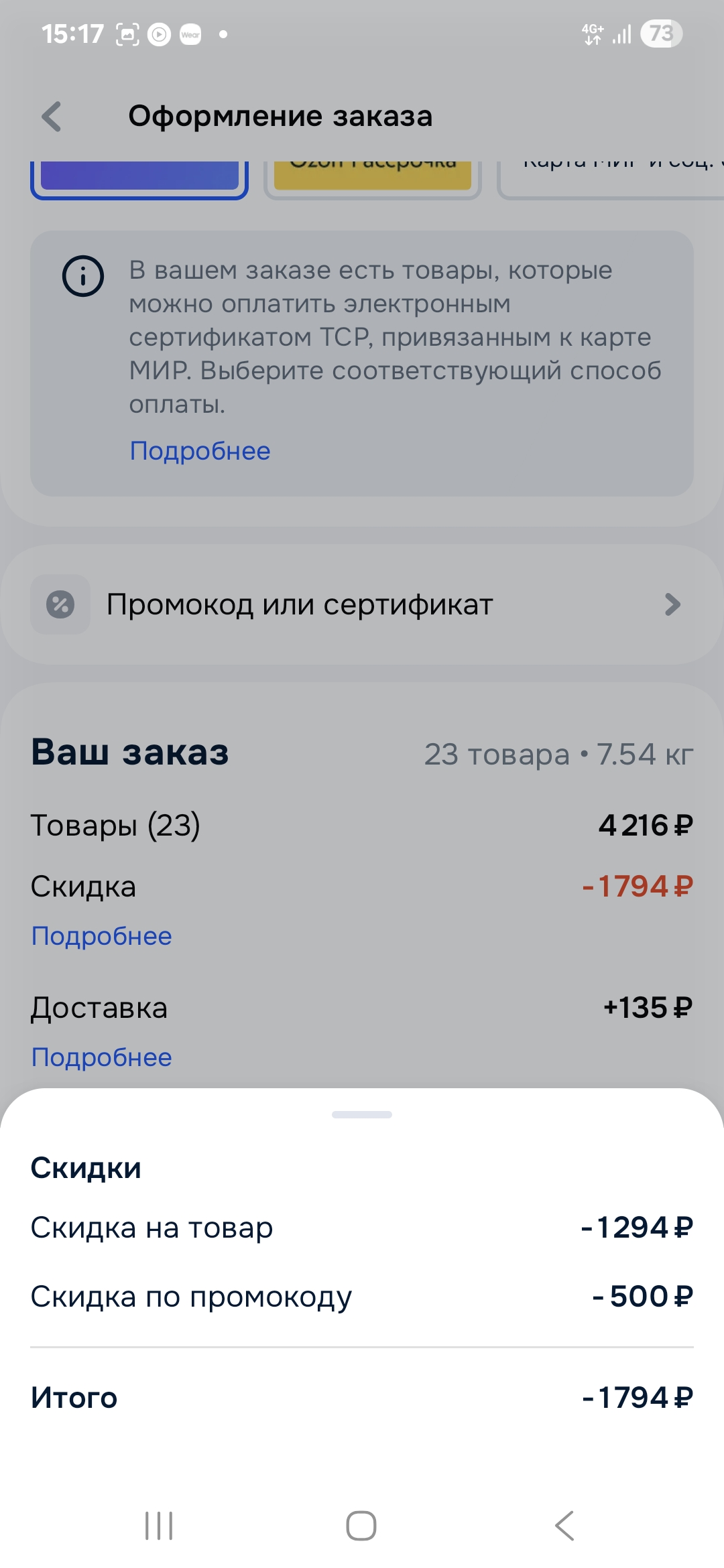Image resolution: width=724 pixels, height=1568 pixels.
Task: Expand discount details via Подробнее under Скидка
Action: (x=101, y=936)
